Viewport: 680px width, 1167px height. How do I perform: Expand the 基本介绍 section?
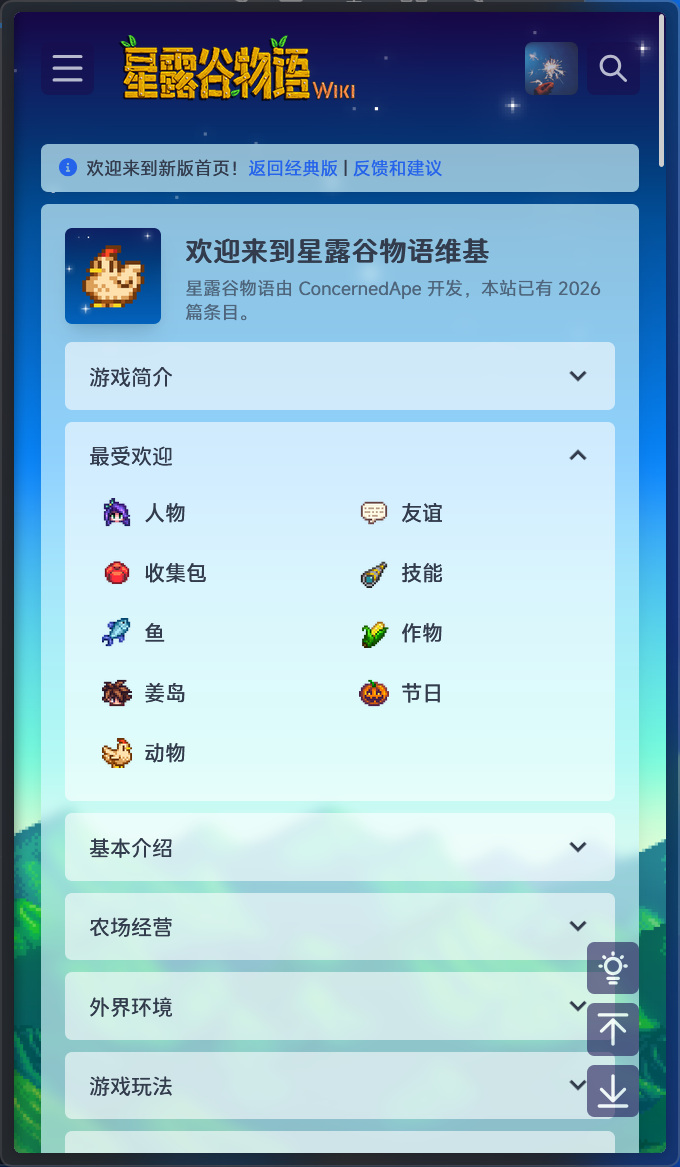(x=340, y=847)
